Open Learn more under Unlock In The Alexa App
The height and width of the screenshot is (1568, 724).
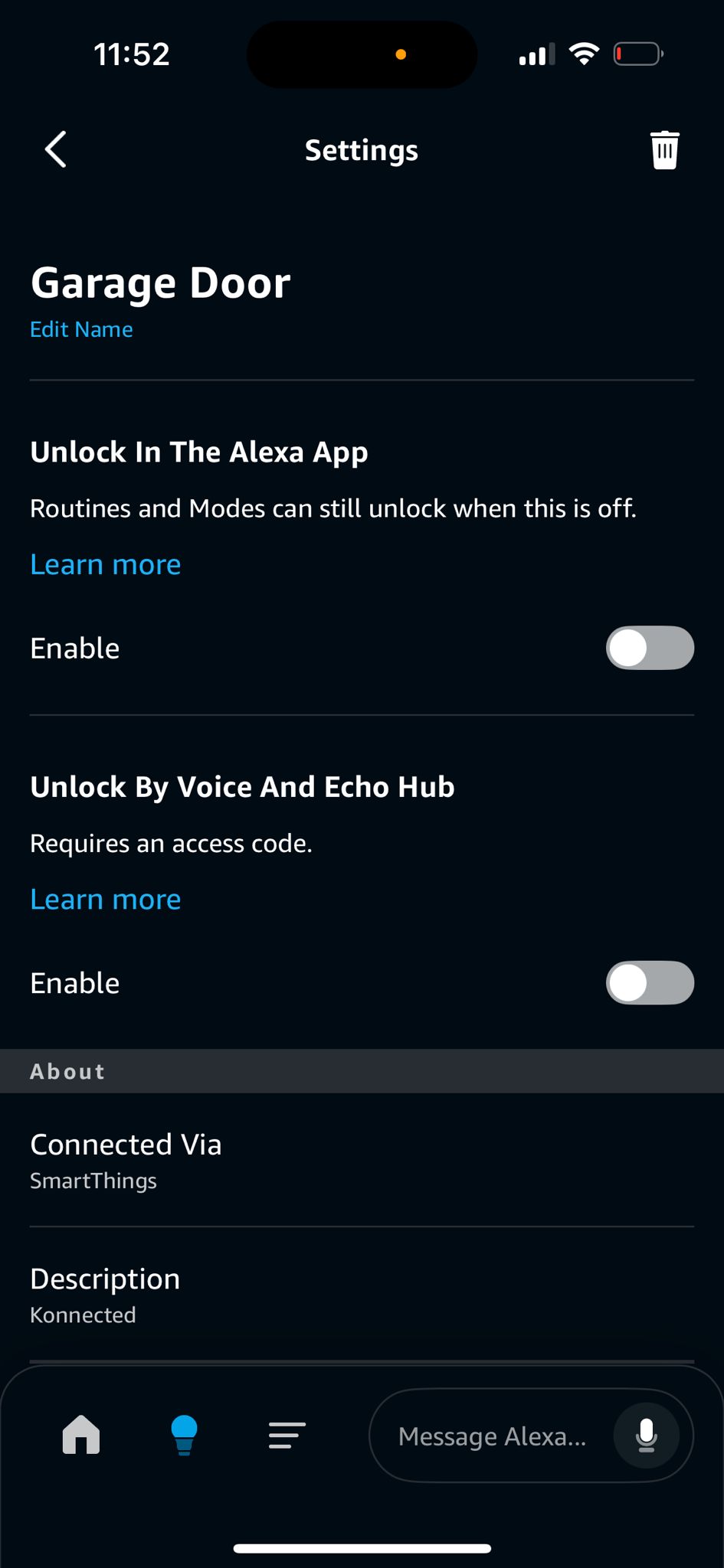point(106,564)
